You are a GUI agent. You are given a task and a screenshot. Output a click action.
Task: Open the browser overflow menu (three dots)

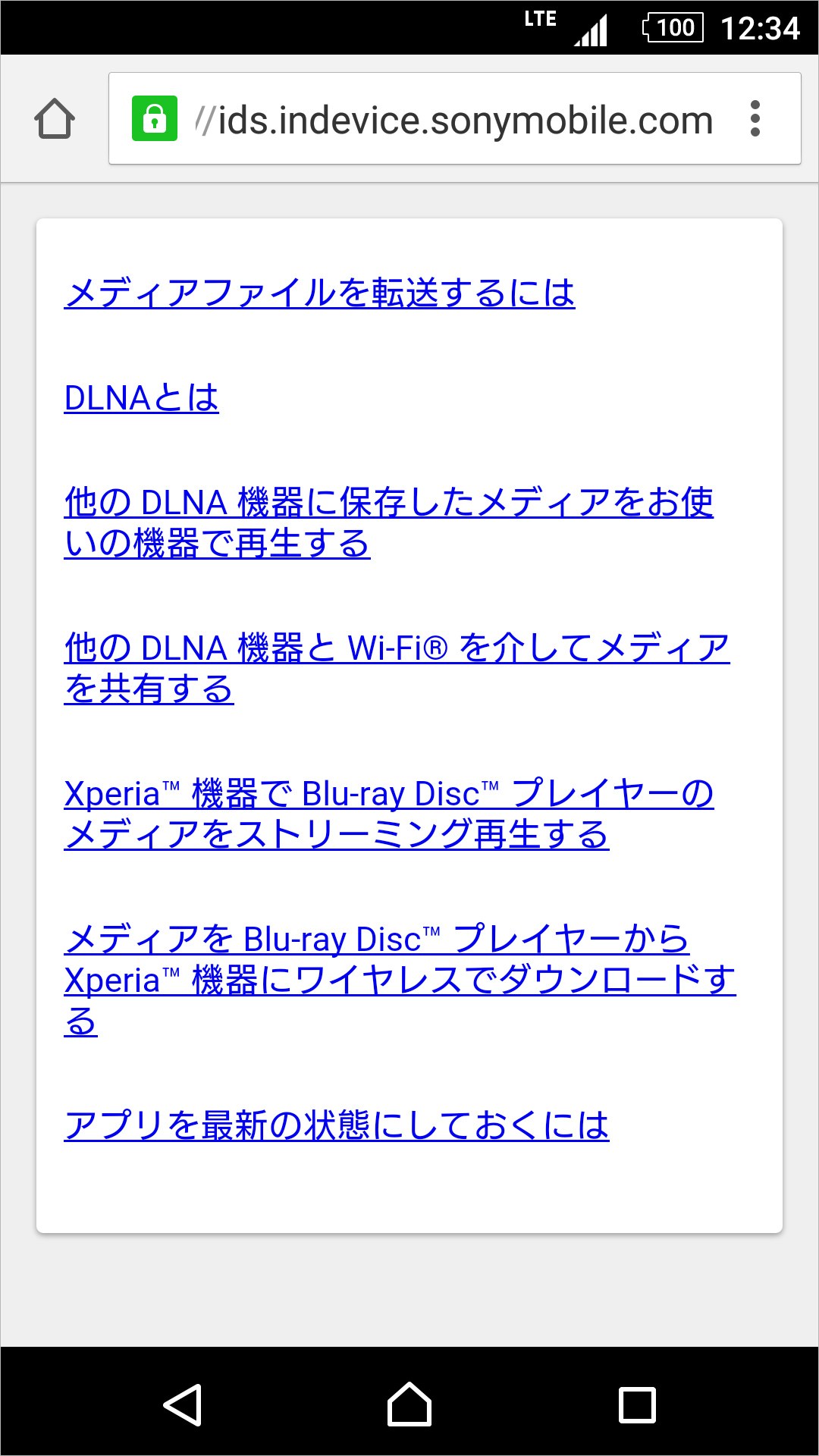[x=755, y=119]
